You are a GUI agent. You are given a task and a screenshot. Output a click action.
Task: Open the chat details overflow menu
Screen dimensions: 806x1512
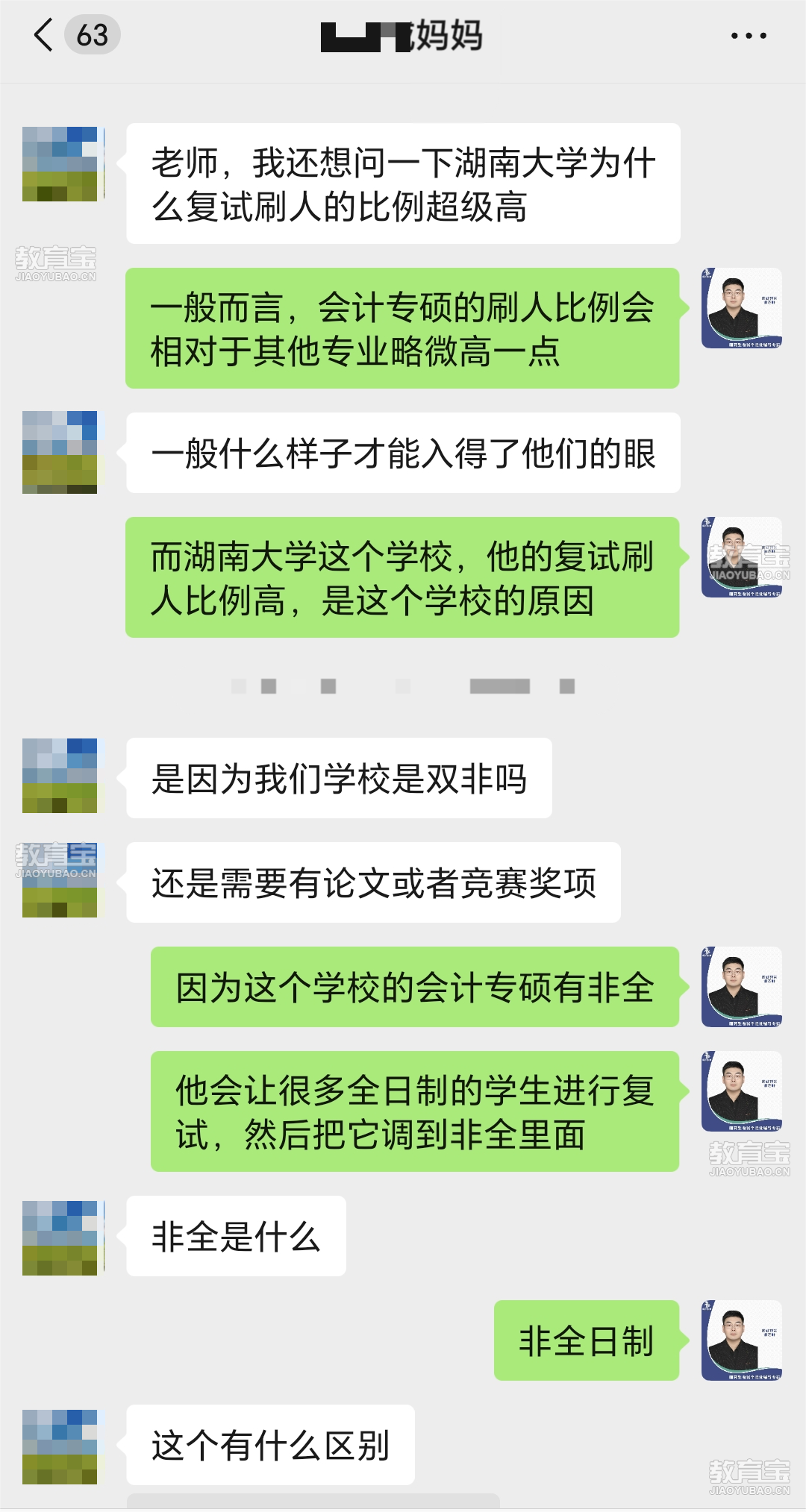[x=748, y=35]
